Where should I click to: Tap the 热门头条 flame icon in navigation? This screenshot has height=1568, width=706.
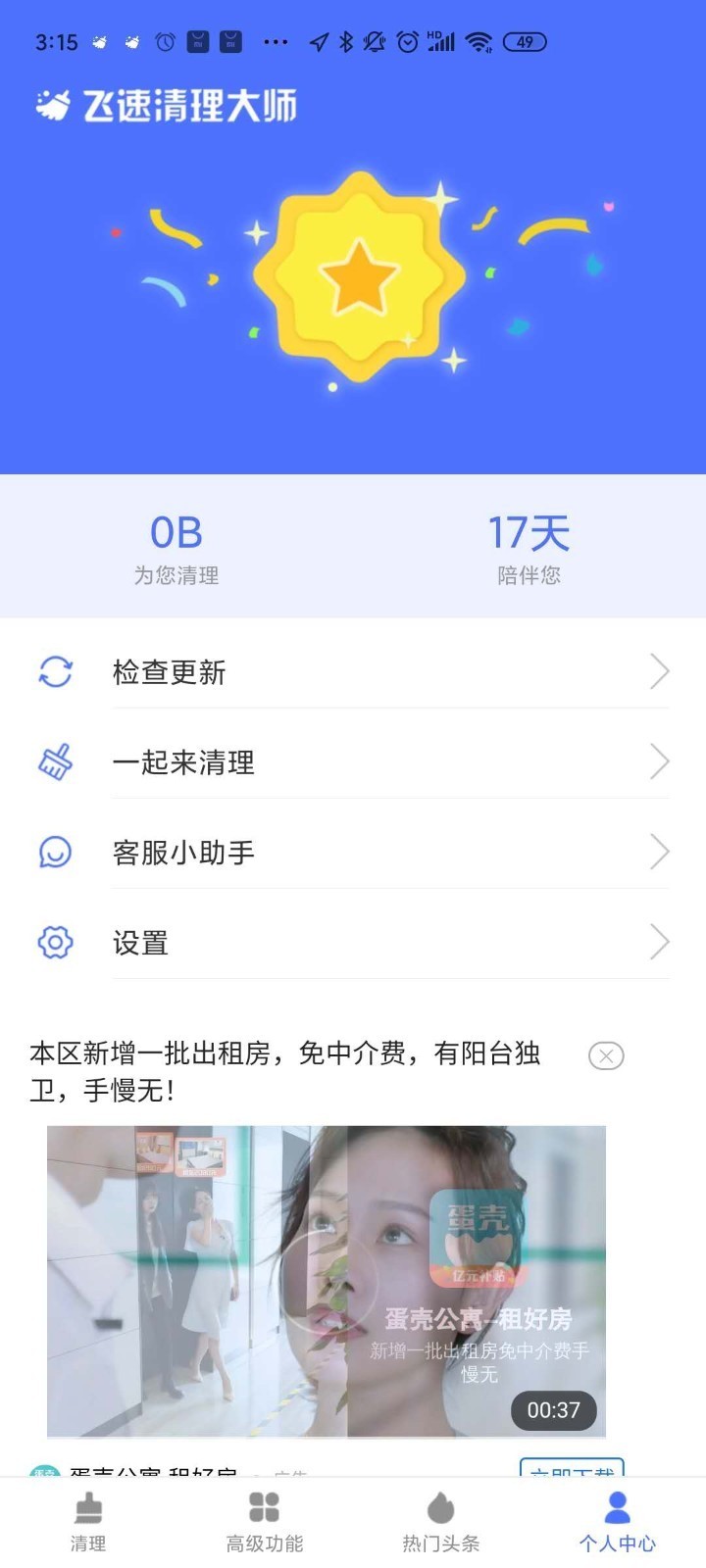coord(440,1506)
